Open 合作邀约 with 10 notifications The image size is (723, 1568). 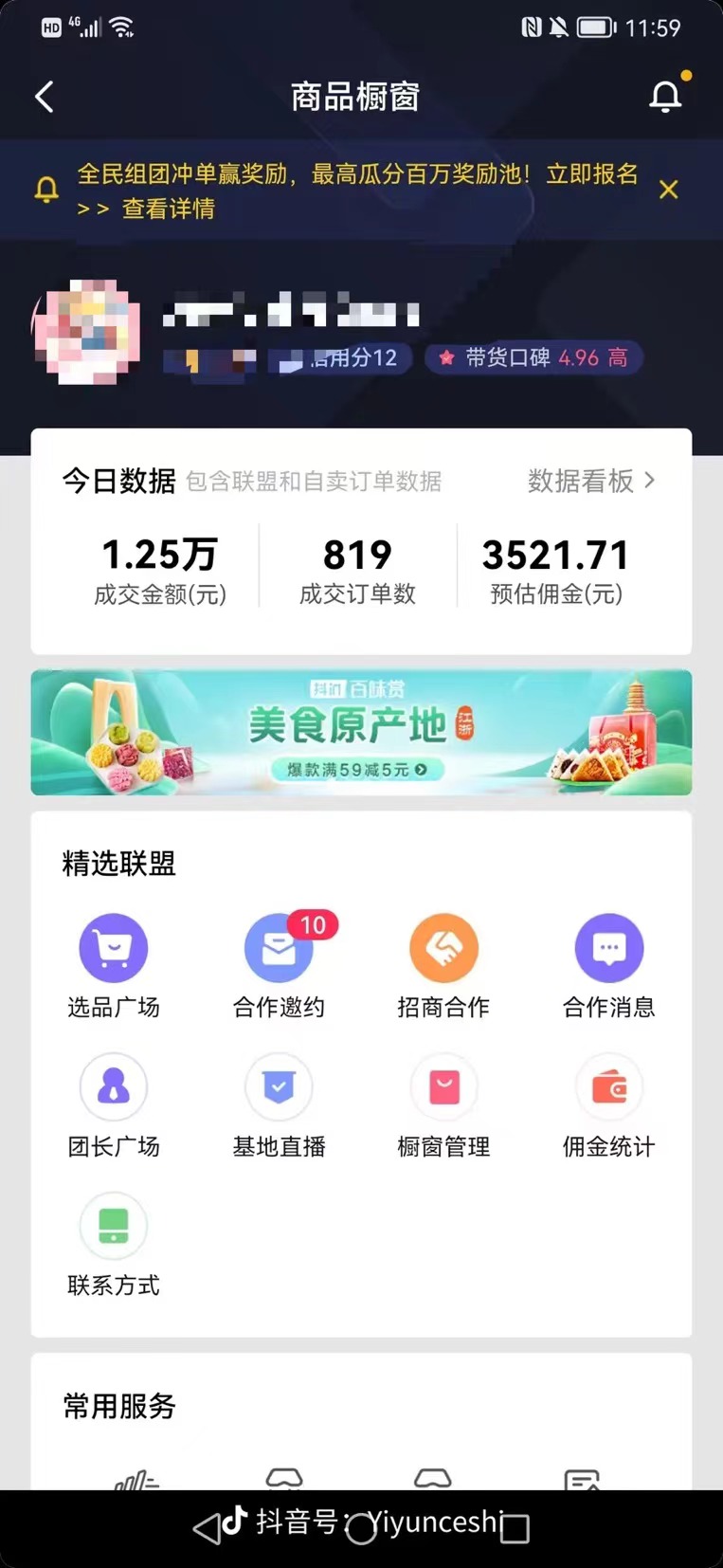(279, 947)
